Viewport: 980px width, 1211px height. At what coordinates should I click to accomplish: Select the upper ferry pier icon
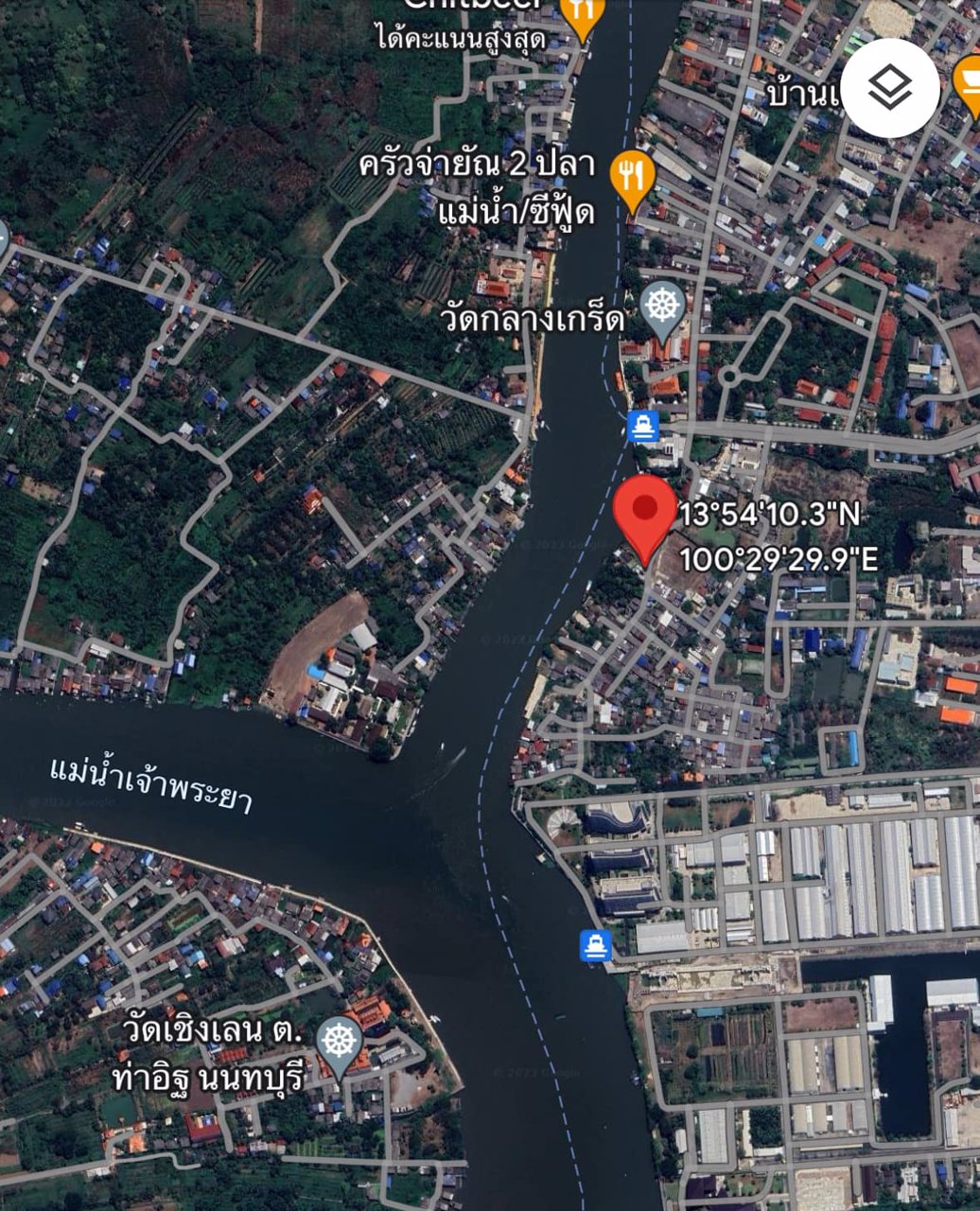coord(643,428)
